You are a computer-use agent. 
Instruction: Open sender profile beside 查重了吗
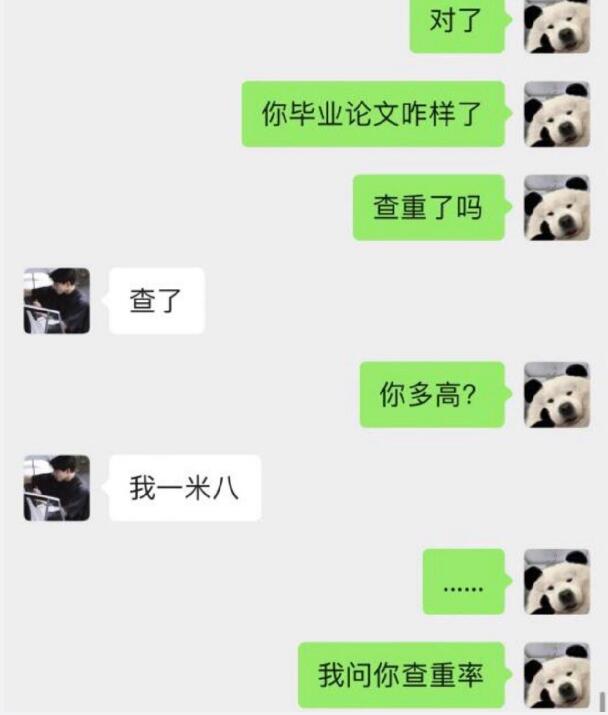pyautogui.click(x=557, y=207)
